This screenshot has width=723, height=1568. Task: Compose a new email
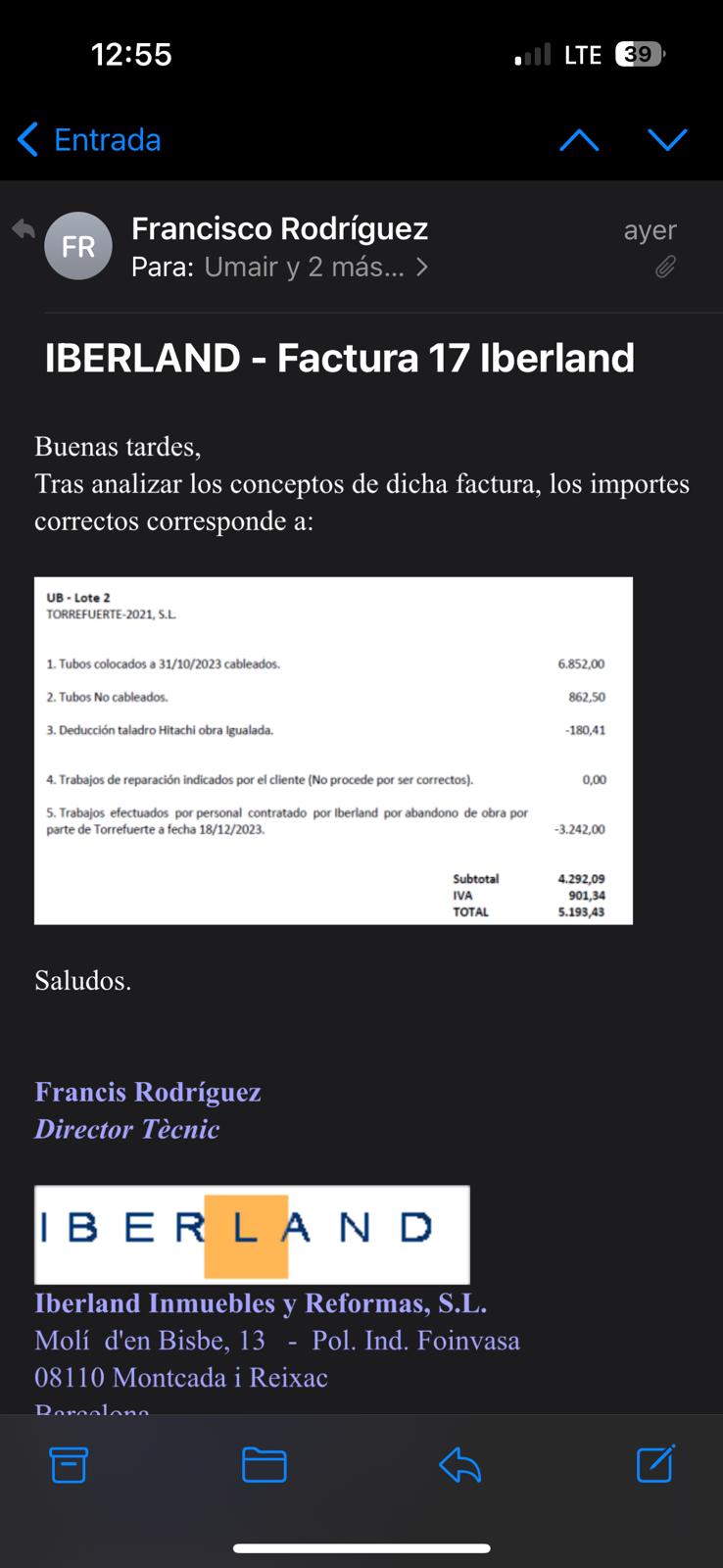pos(654,1464)
